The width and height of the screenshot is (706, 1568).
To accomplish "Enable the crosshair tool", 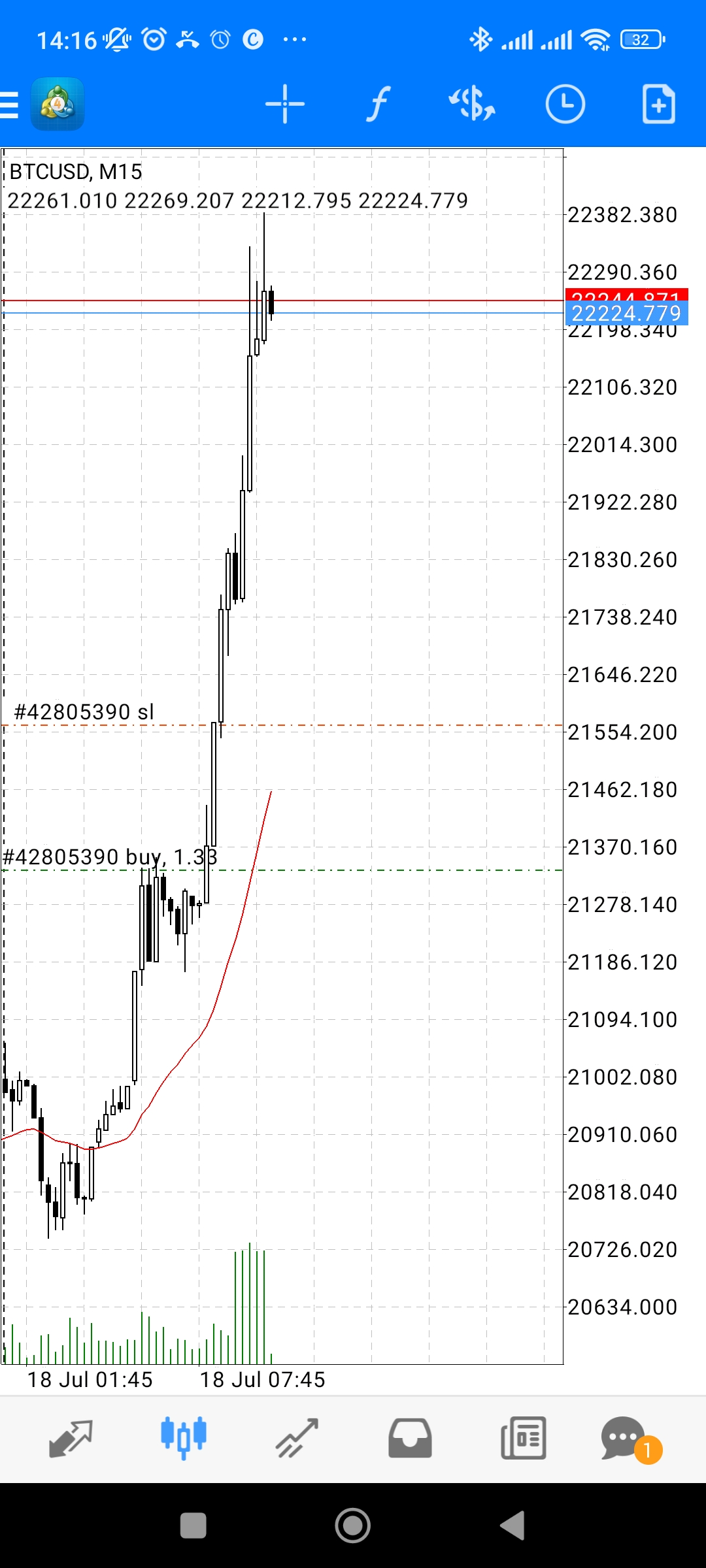I will [x=285, y=105].
